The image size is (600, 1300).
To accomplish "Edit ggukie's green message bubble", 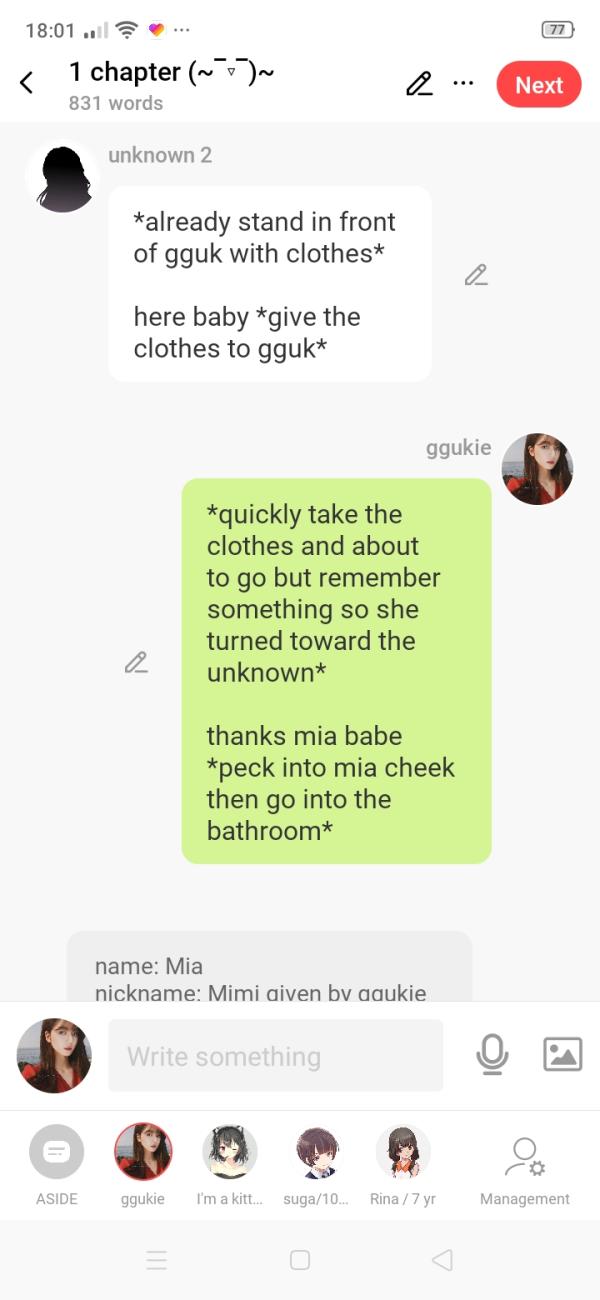I will 136,662.
